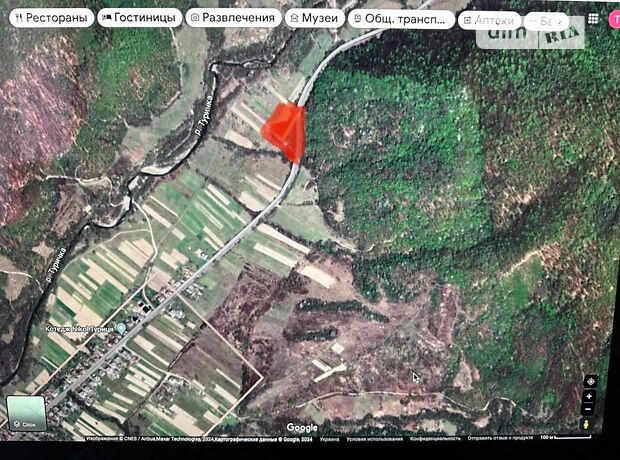620x460 pixels.
Task: Filter map by Рестораны chip
Action: tap(52, 18)
